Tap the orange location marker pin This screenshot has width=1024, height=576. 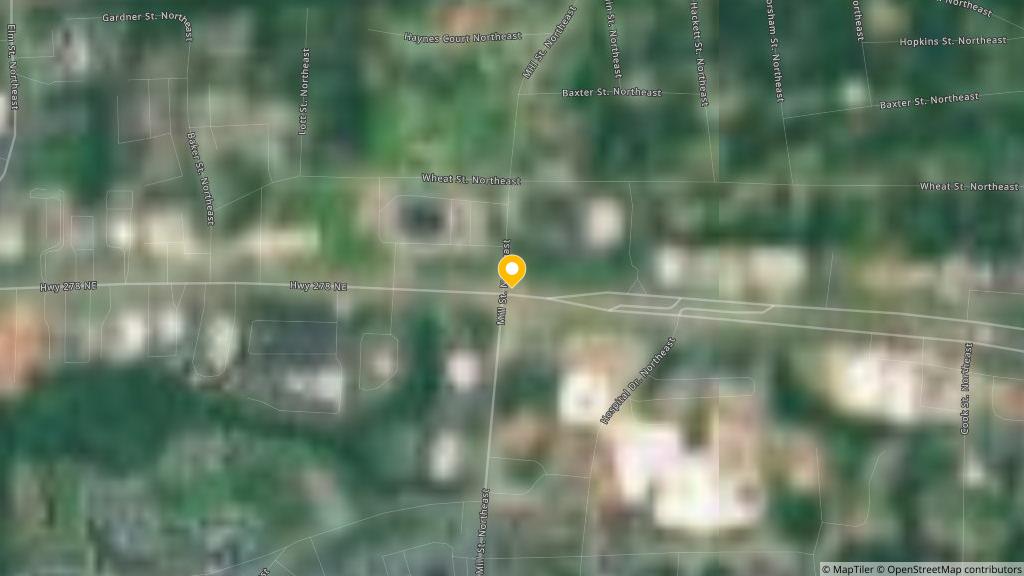point(511,270)
